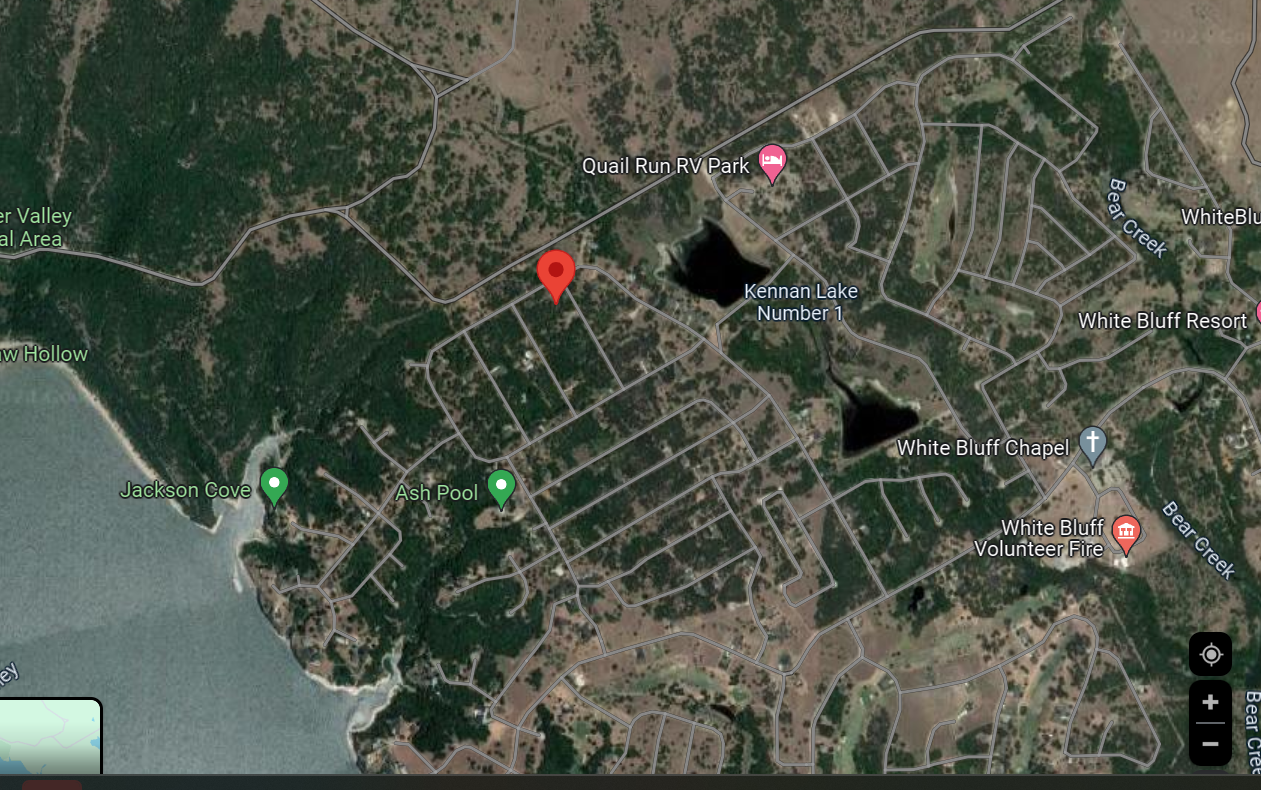Viewport: 1261px width, 790px height.
Task: Center map on my location
Action: 1210,655
